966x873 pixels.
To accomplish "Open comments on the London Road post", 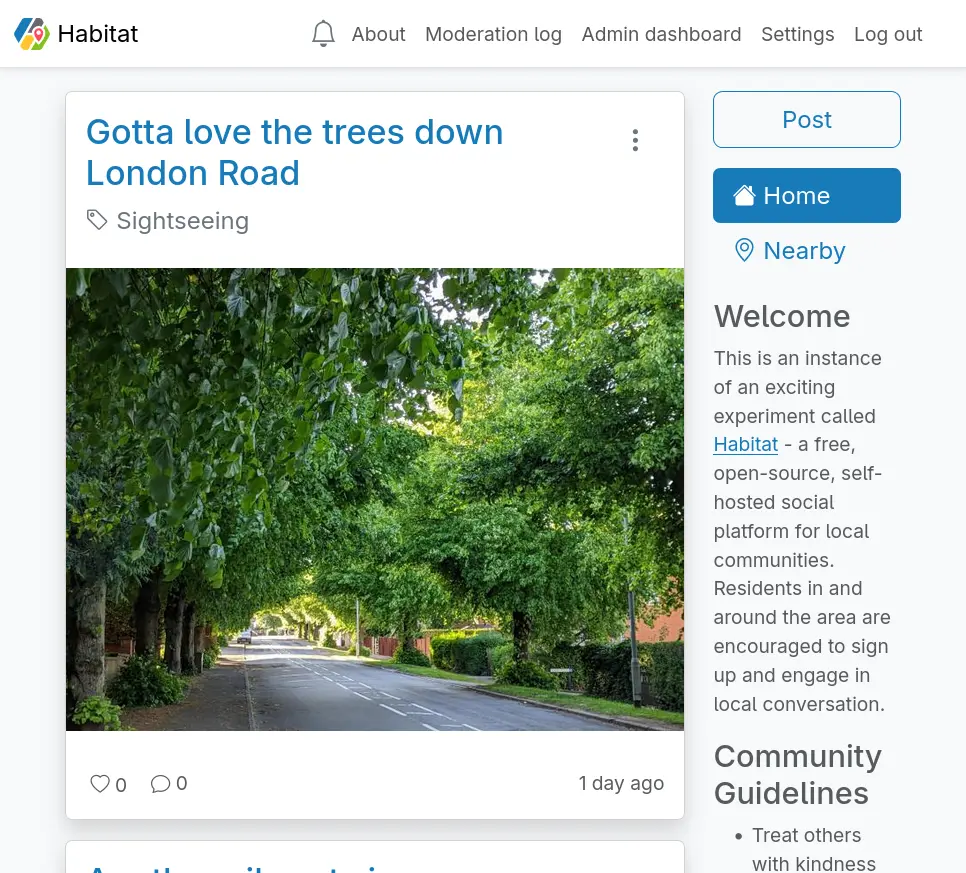I will point(160,784).
